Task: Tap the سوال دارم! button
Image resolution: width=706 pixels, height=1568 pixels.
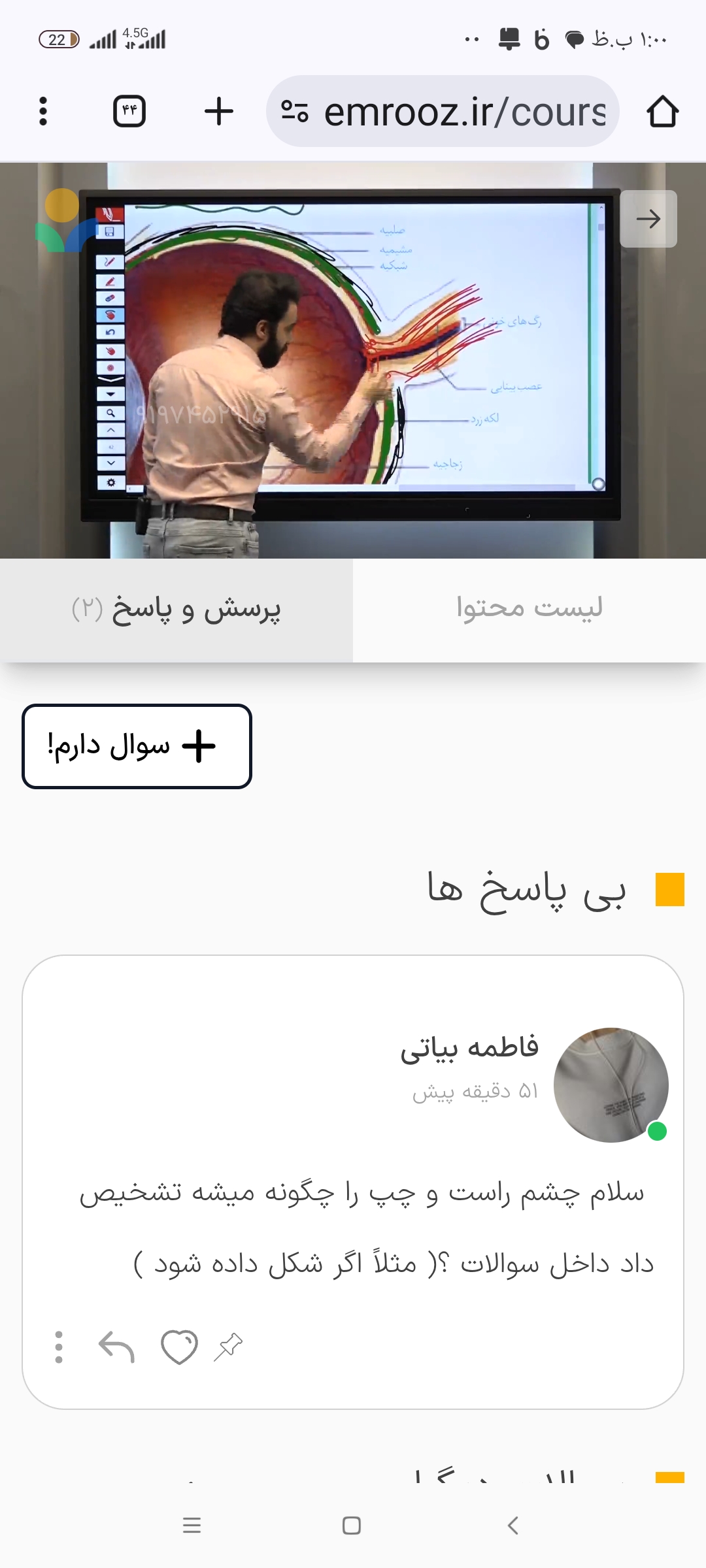Action: (x=137, y=746)
